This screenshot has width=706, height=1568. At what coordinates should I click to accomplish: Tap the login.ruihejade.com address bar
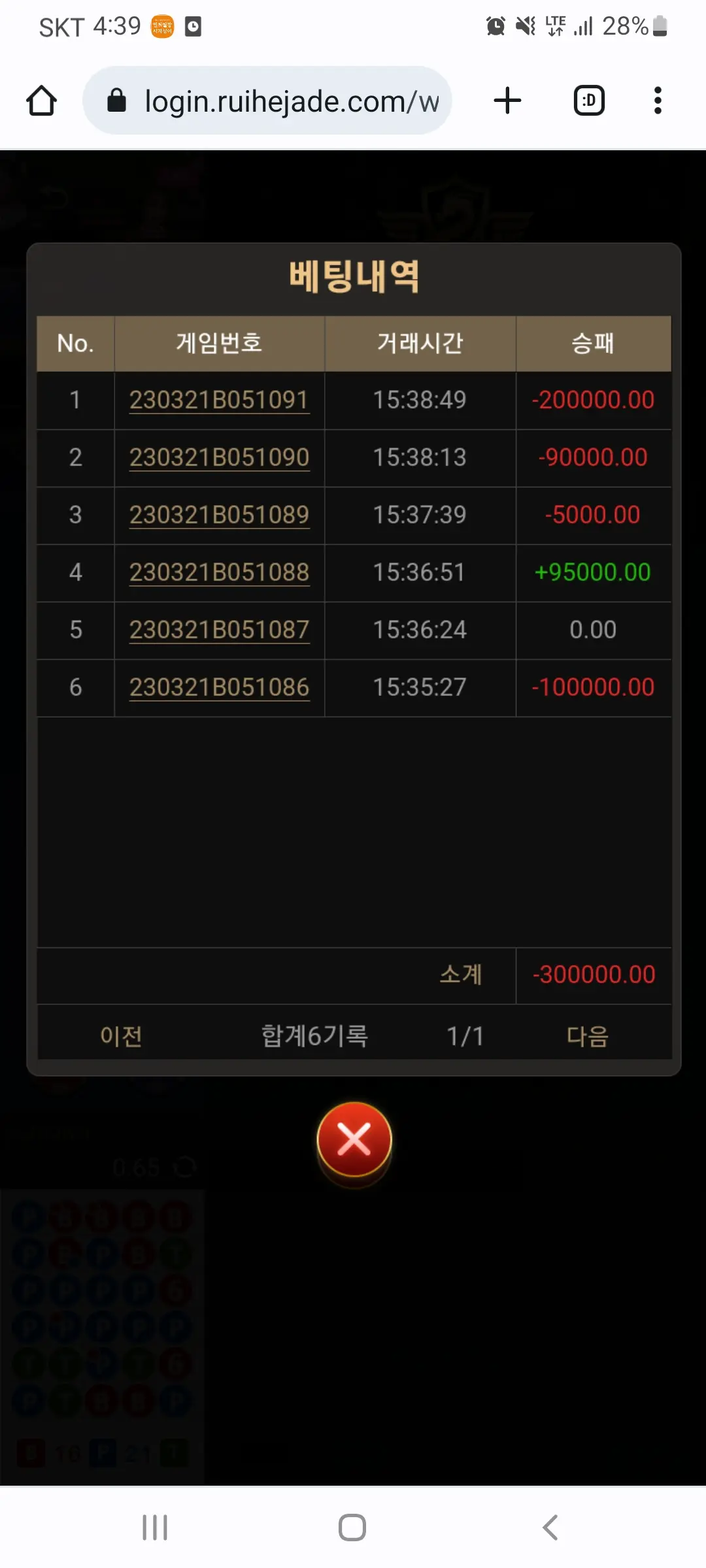(x=267, y=101)
